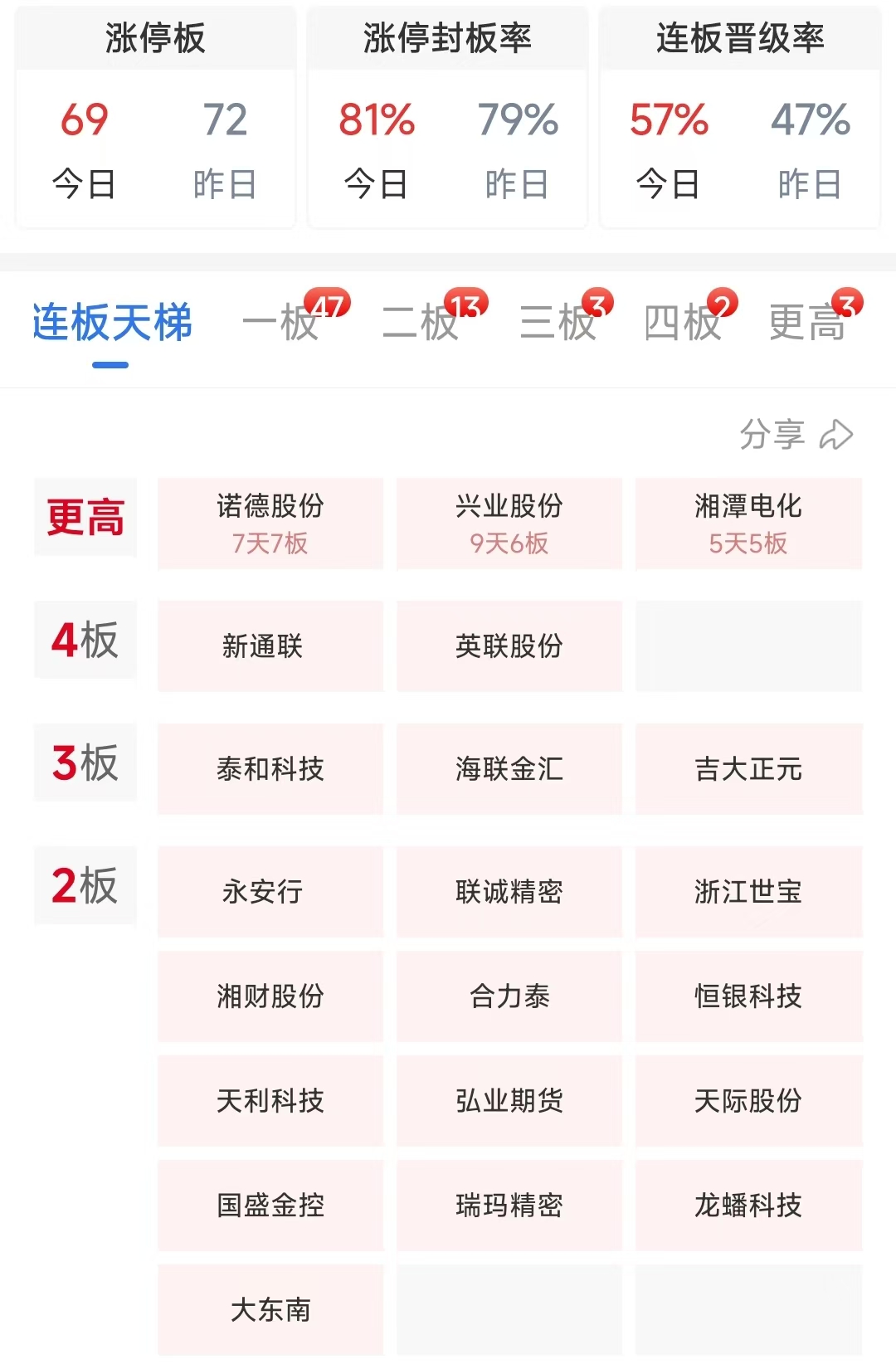Tap the 分享 share button
The width and height of the screenshot is (896, 1364).
click(x=796, y=434)
